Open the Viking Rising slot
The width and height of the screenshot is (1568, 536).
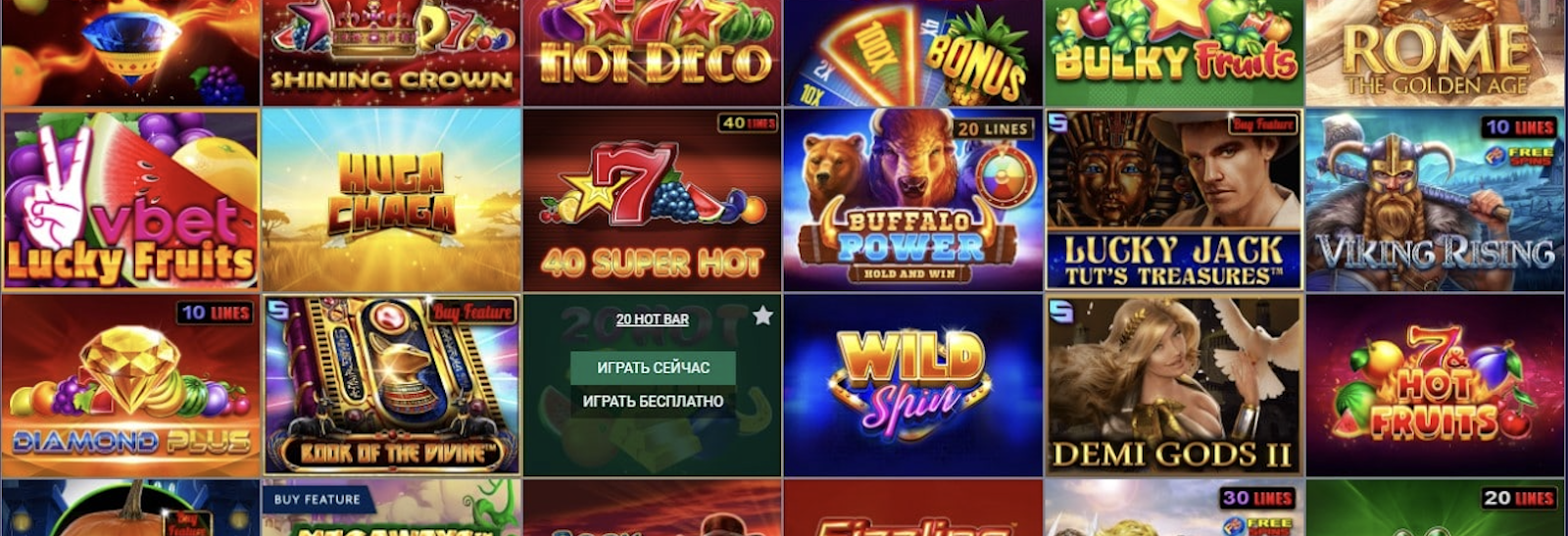pyautogui.click(x=1436, y=200)
